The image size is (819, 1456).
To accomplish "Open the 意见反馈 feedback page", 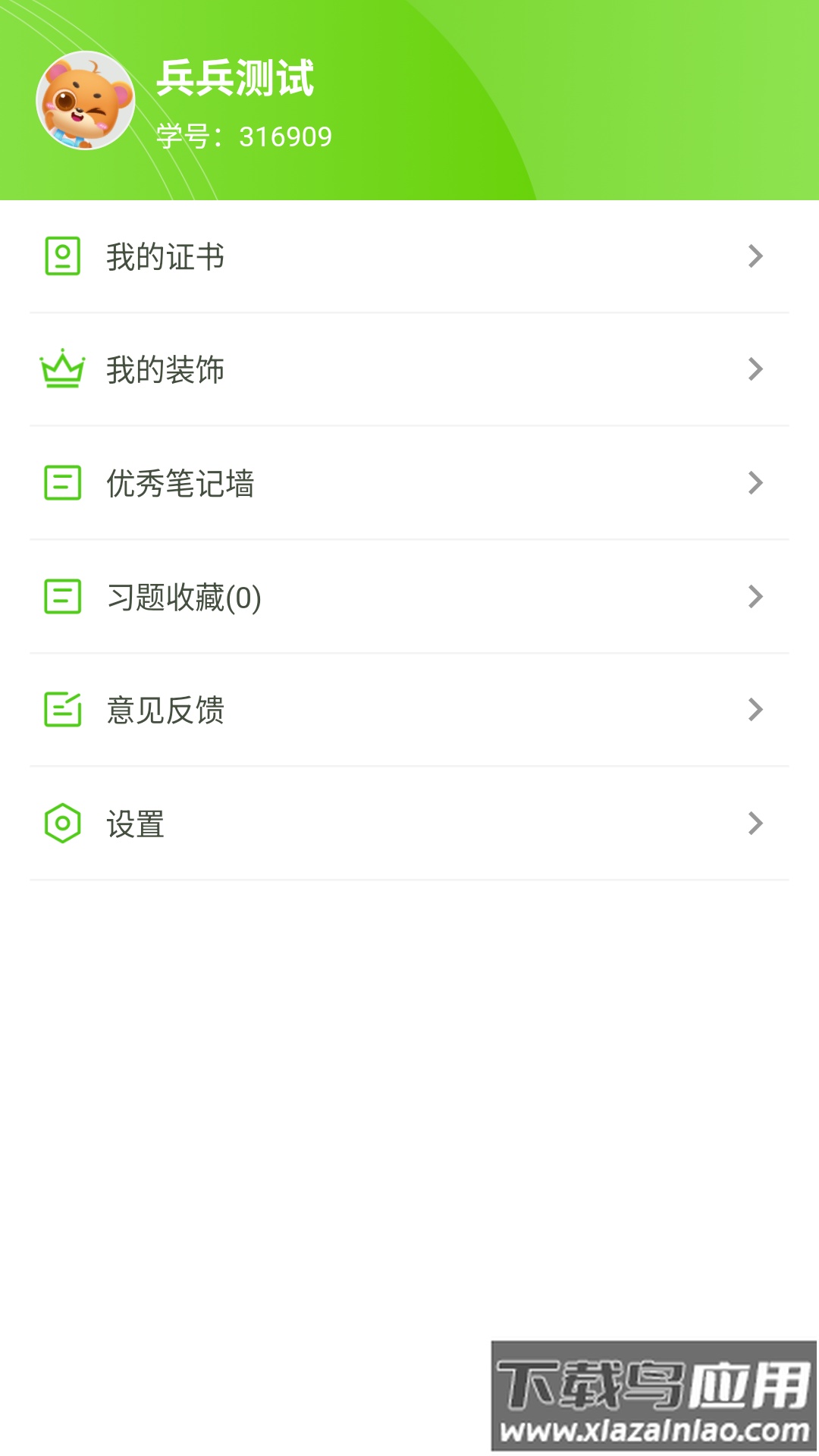I will click(x=303, y=710).
